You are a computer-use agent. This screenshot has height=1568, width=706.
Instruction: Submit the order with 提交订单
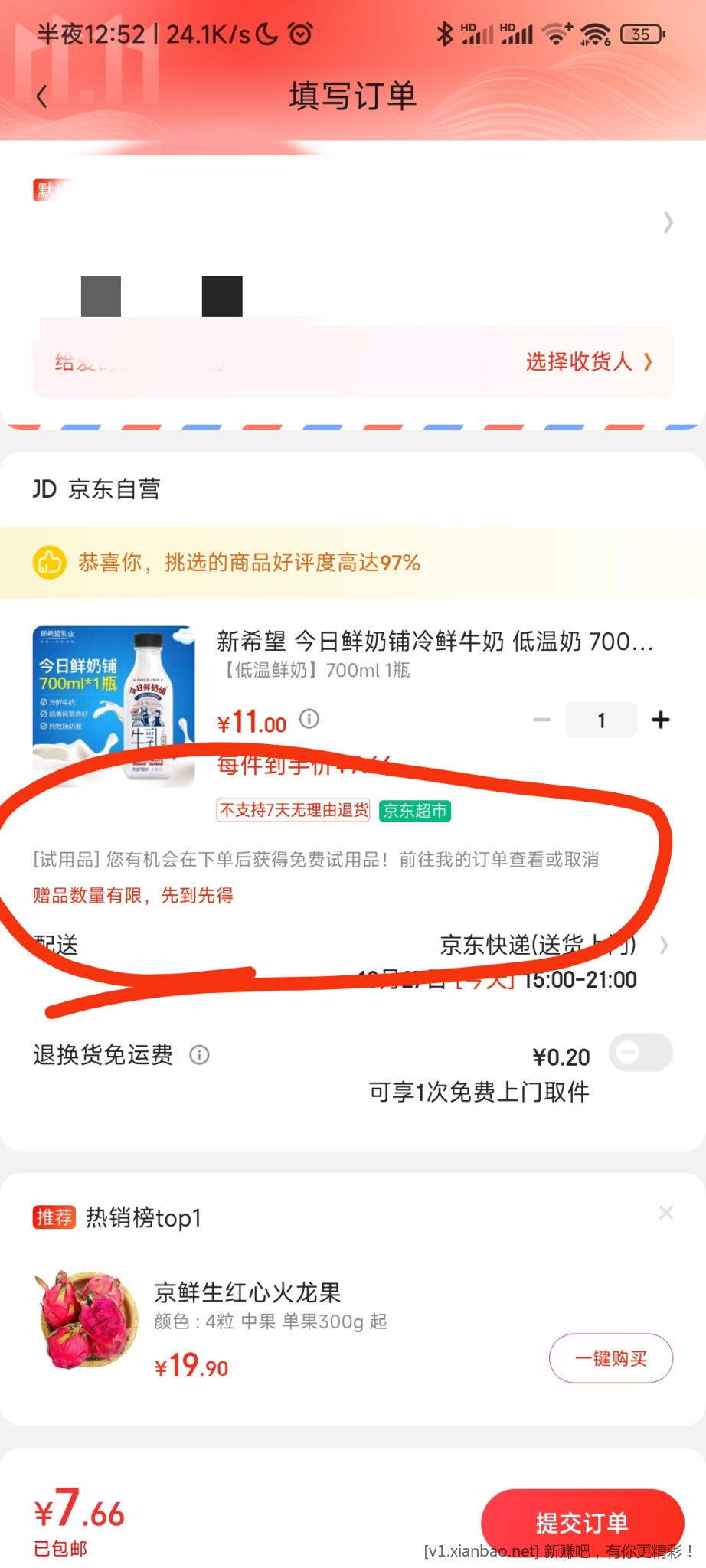click(582, 1522)
